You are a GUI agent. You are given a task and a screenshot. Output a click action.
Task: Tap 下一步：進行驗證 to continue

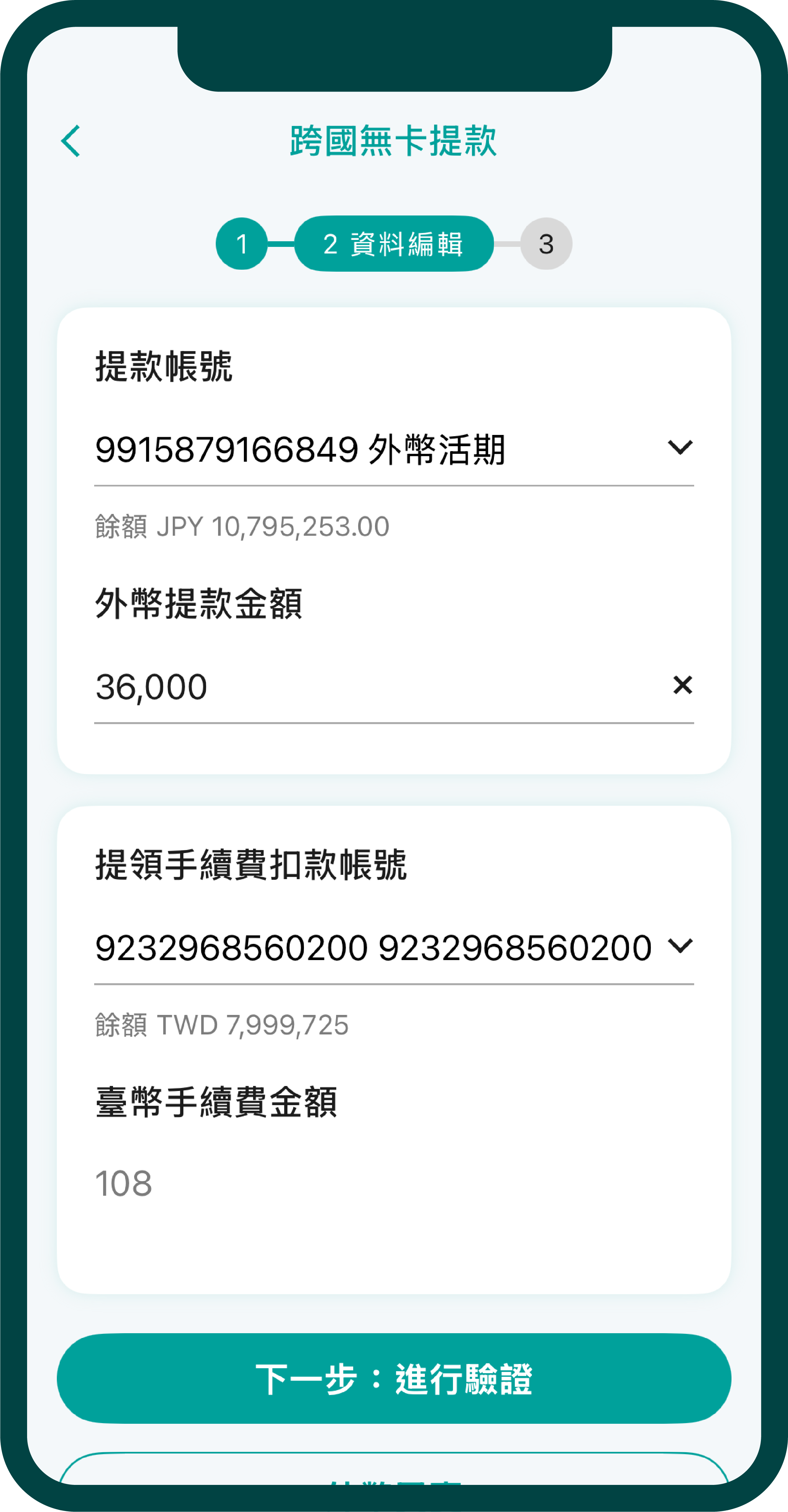pyautogui.click(x=394, y=1378)
